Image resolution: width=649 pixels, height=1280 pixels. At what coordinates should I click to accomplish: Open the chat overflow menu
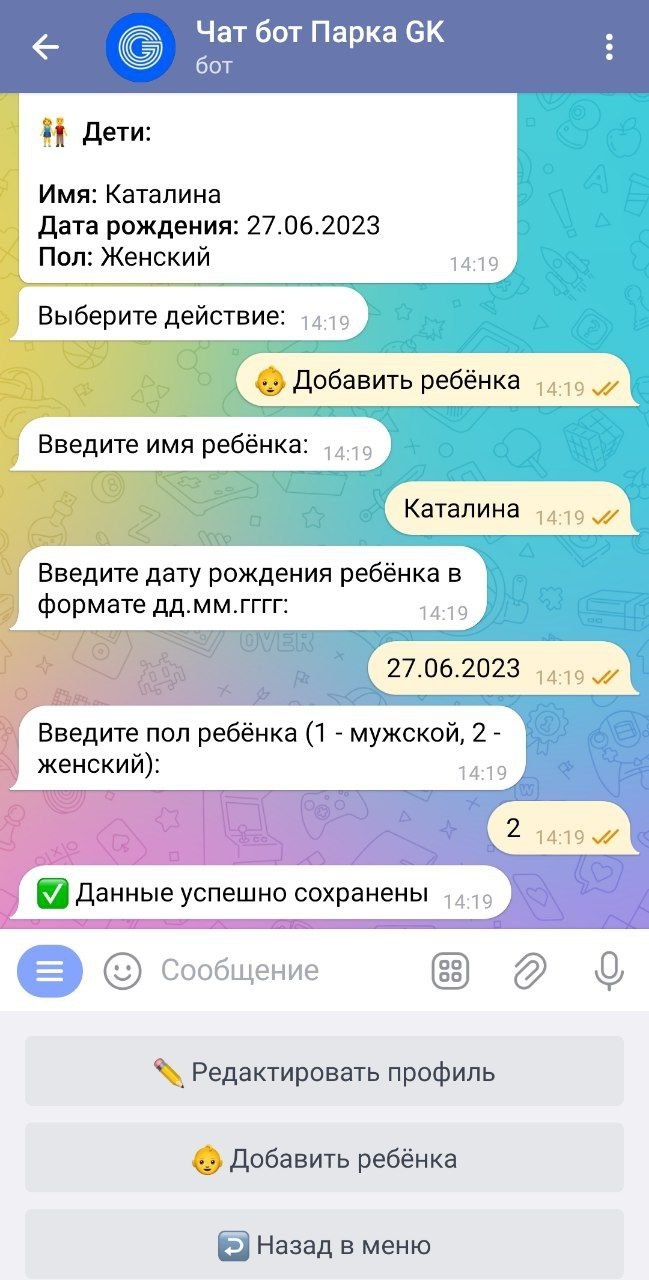[x=610, y=47]
